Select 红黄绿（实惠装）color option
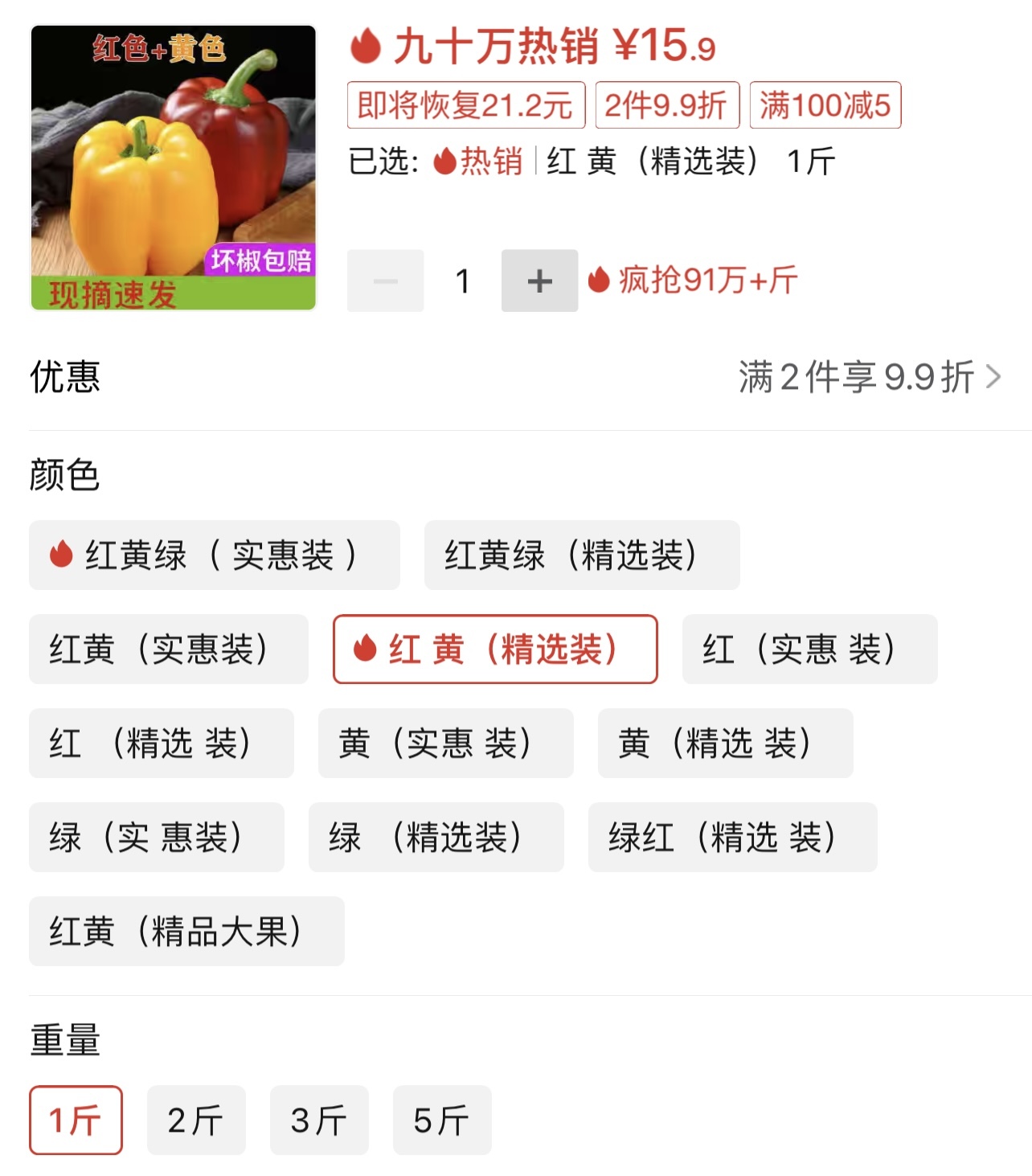The image size is (1032, 1176). point(214,555)
